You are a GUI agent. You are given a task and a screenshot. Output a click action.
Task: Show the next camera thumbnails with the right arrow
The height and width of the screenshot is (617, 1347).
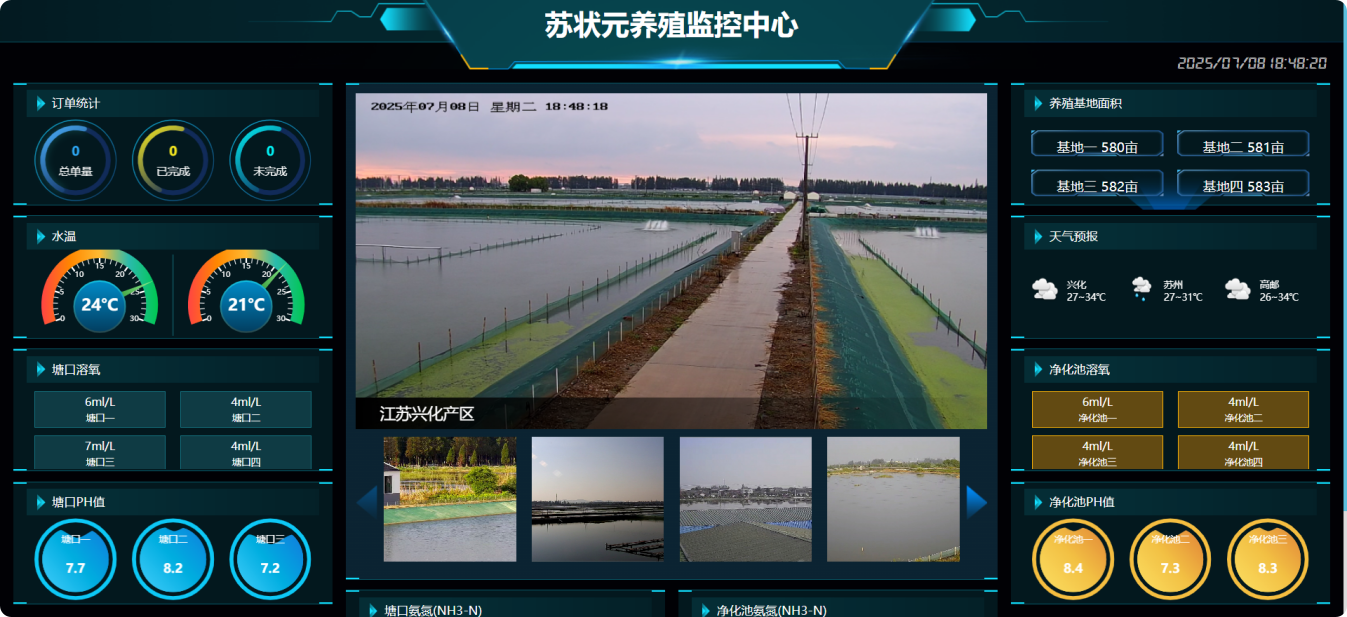[x=976, y=501]
